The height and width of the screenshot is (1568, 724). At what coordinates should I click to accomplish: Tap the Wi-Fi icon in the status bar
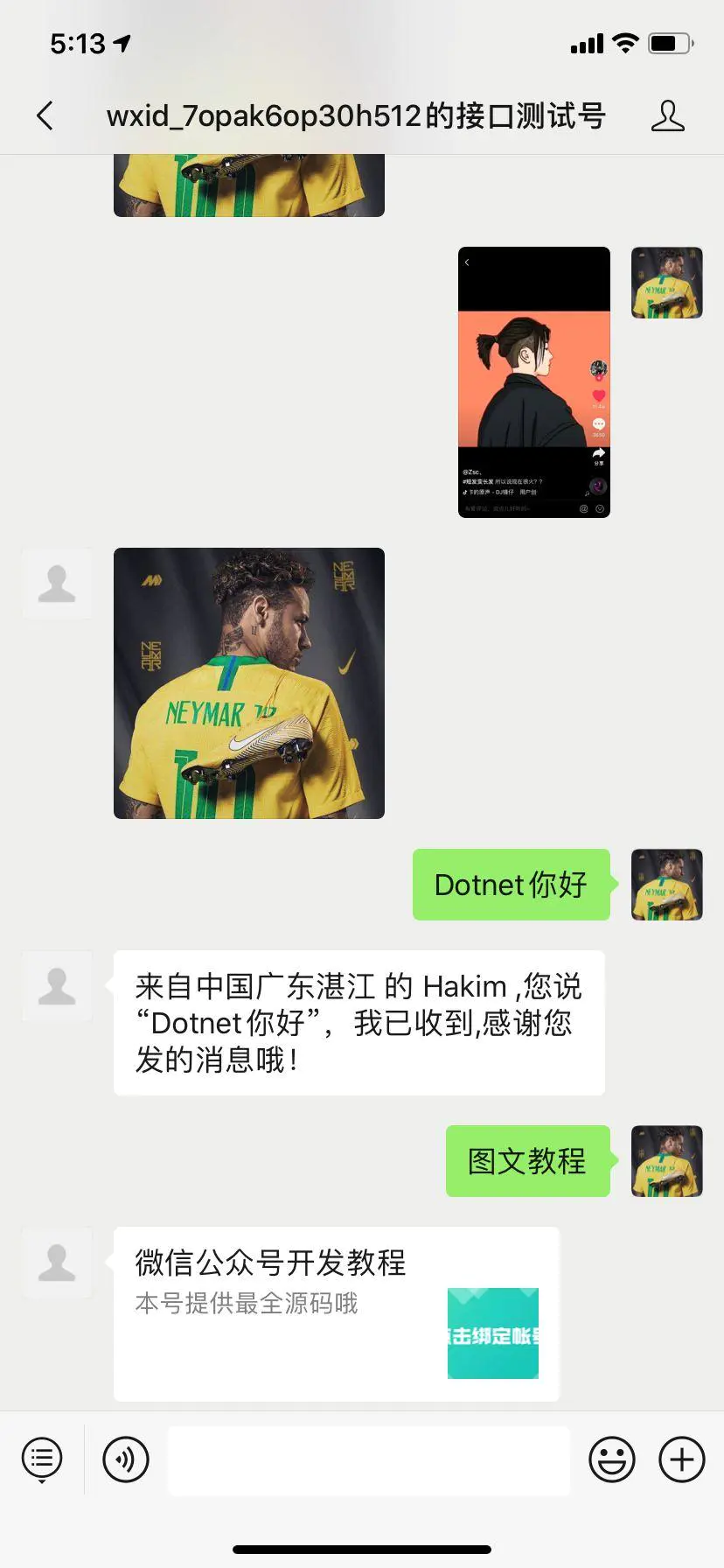(624, 43)
